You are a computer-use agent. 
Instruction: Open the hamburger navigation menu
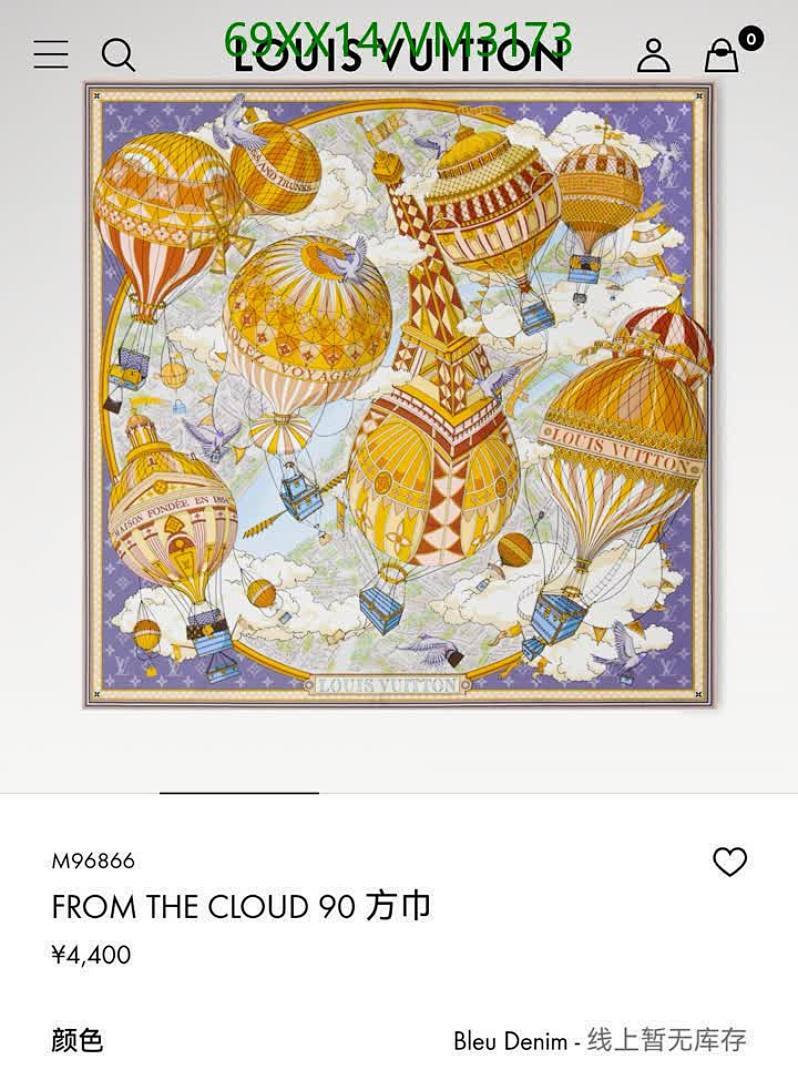[x=51, y=54]
